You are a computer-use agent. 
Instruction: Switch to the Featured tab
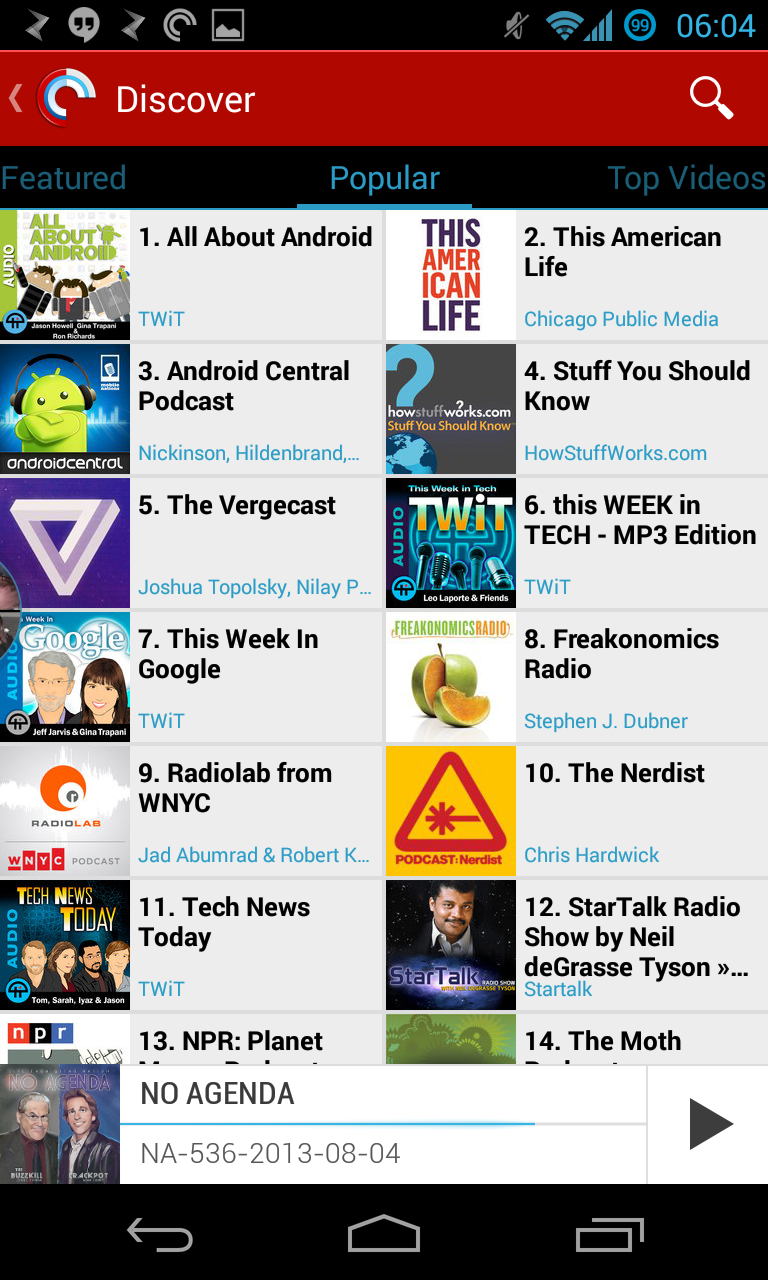click(x=63, y=178)
